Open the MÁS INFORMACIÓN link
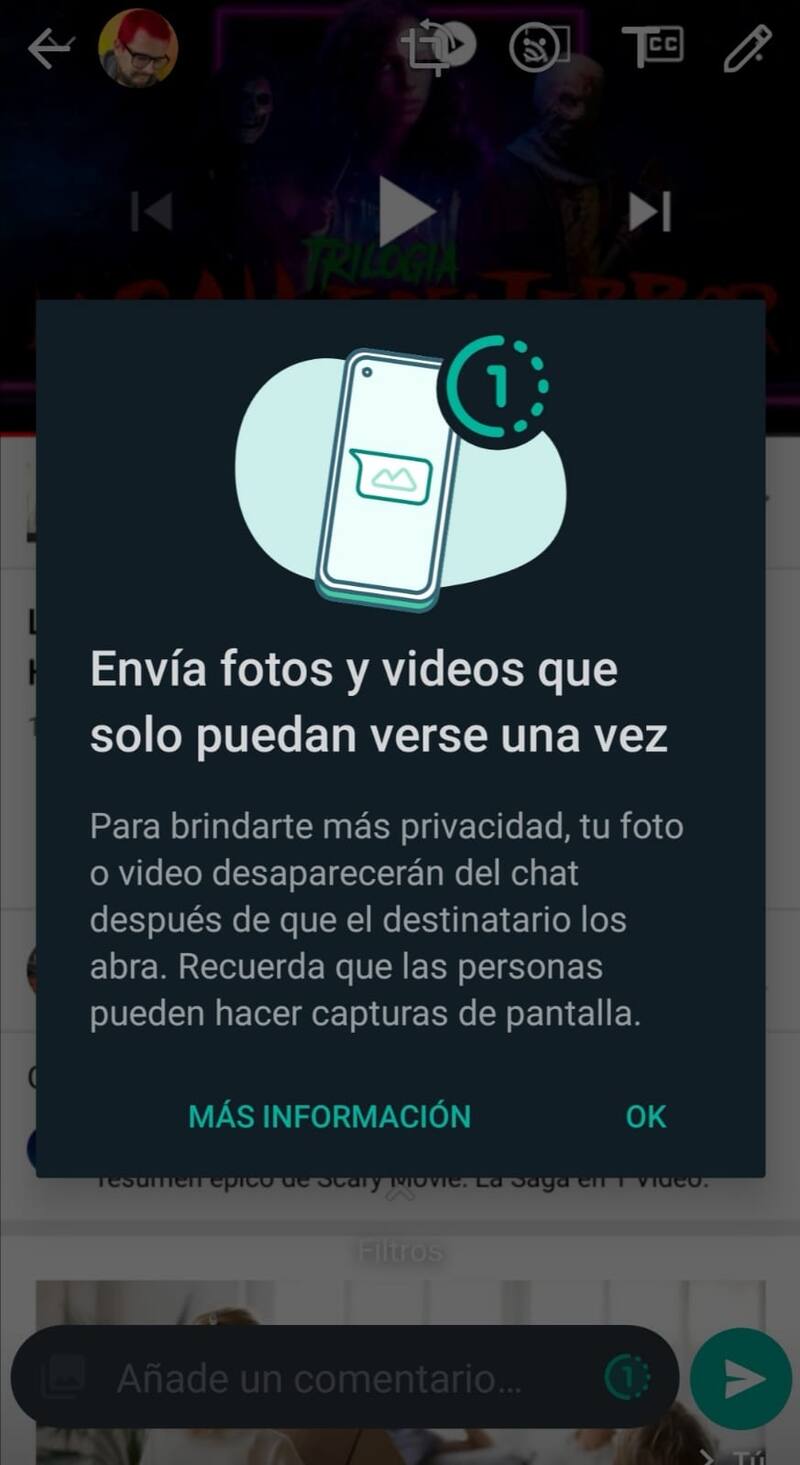 click(x=330, y=1116)
